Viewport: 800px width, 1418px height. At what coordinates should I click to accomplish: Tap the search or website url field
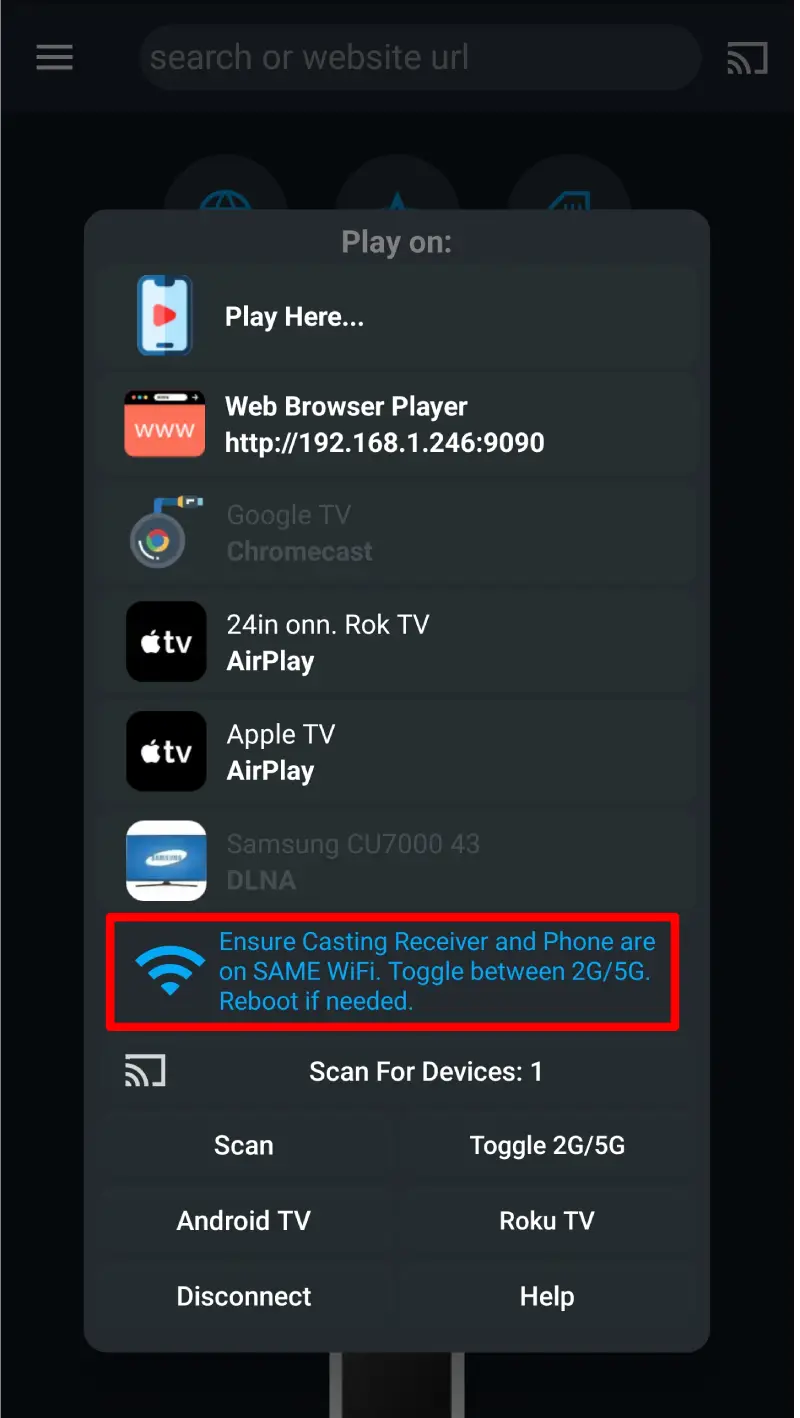420,58
